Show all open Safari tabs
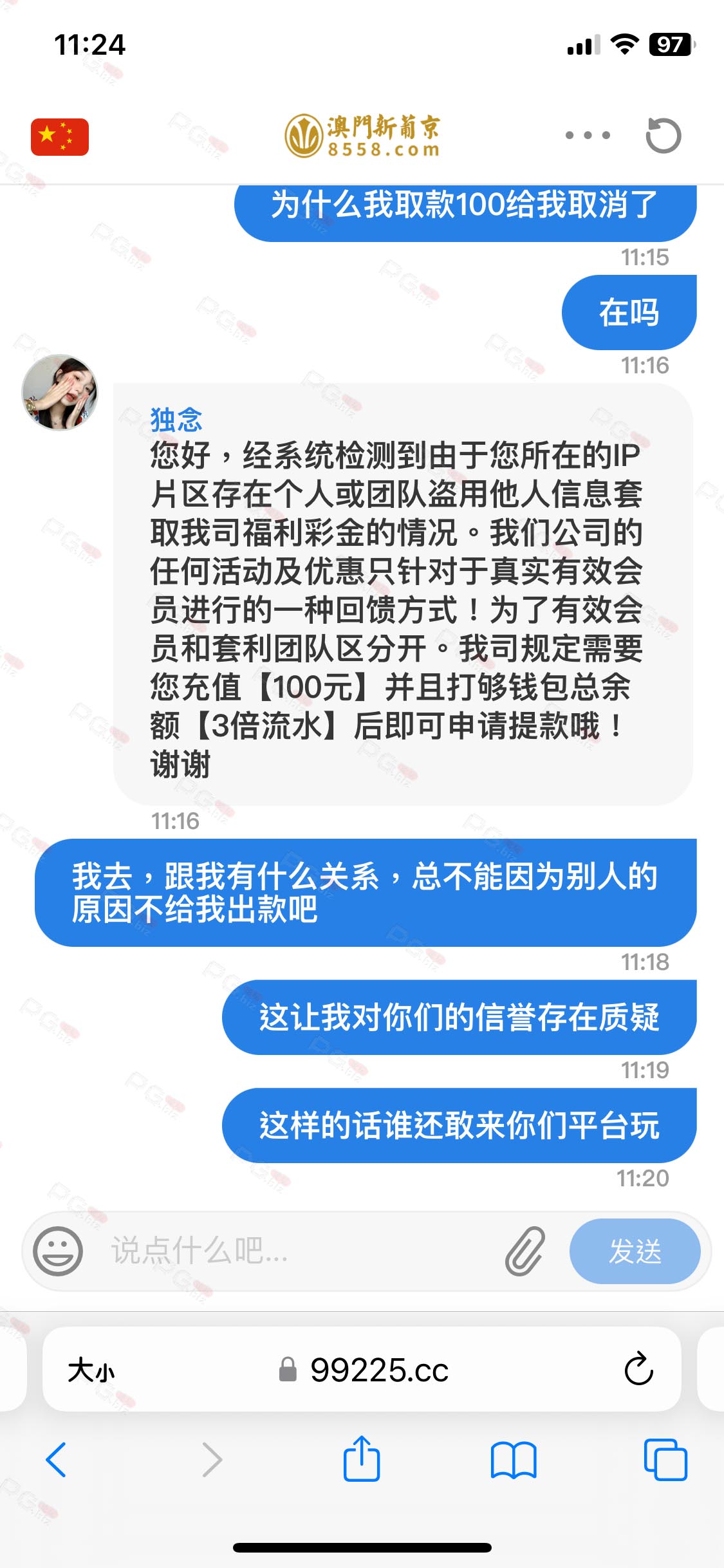Screen dimensions: 724x1568 [665, 1459]
